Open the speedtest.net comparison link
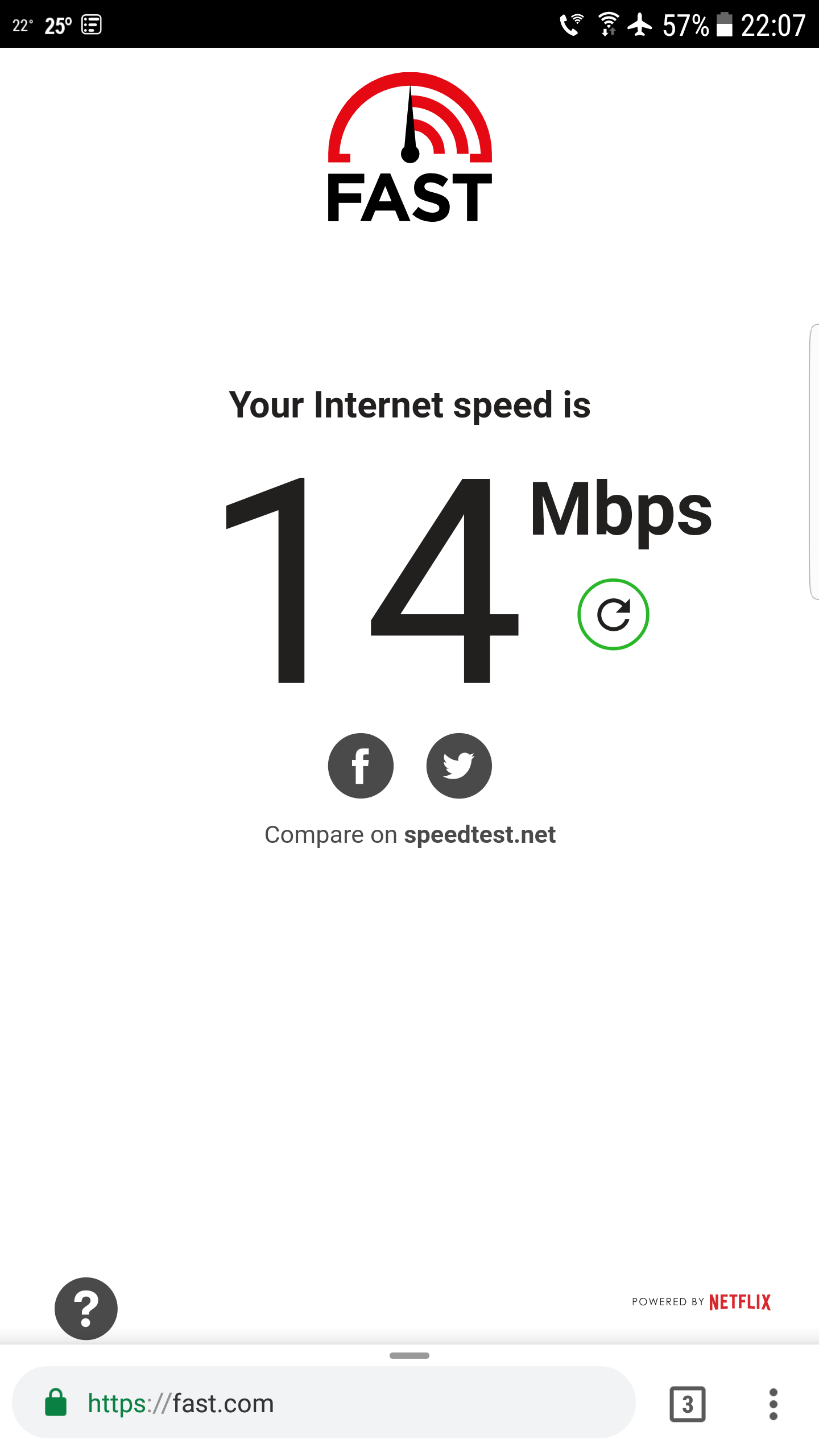This screenshot has height=1456, width=819. (x=479, y=835)
